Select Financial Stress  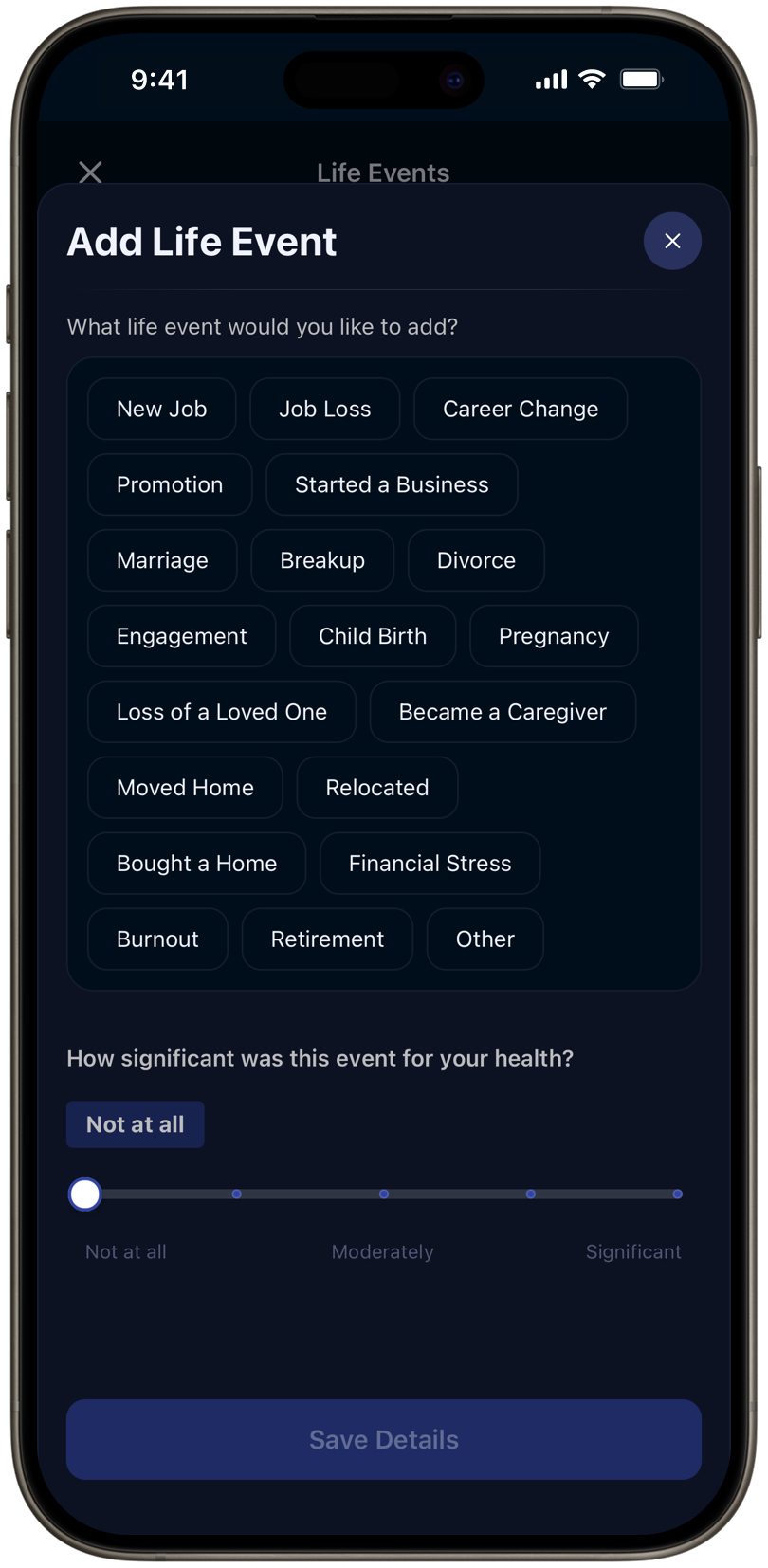click(430, 864)
